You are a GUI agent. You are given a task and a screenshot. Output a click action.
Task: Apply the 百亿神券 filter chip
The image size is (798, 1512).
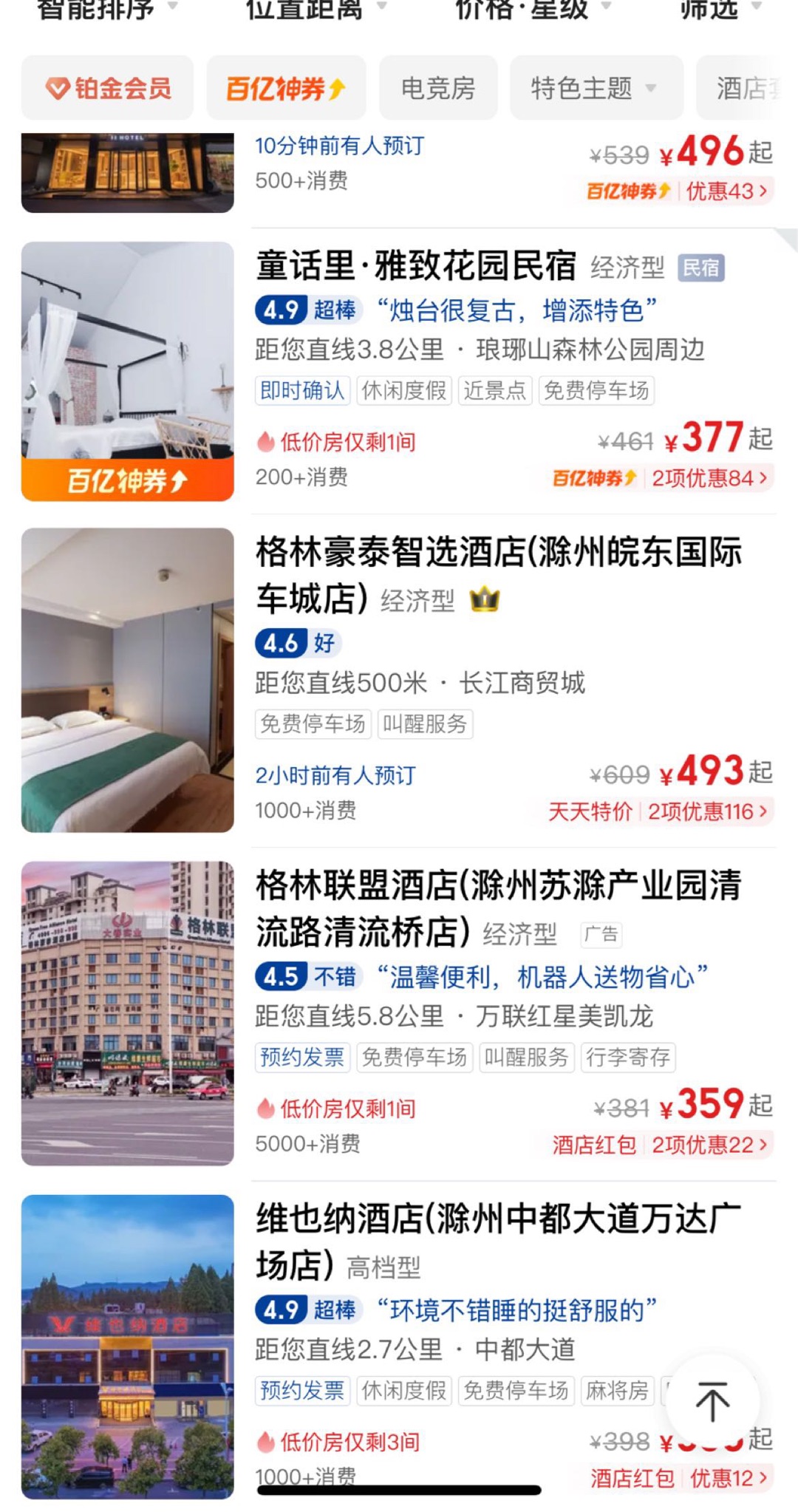click(x=286, y=88)
